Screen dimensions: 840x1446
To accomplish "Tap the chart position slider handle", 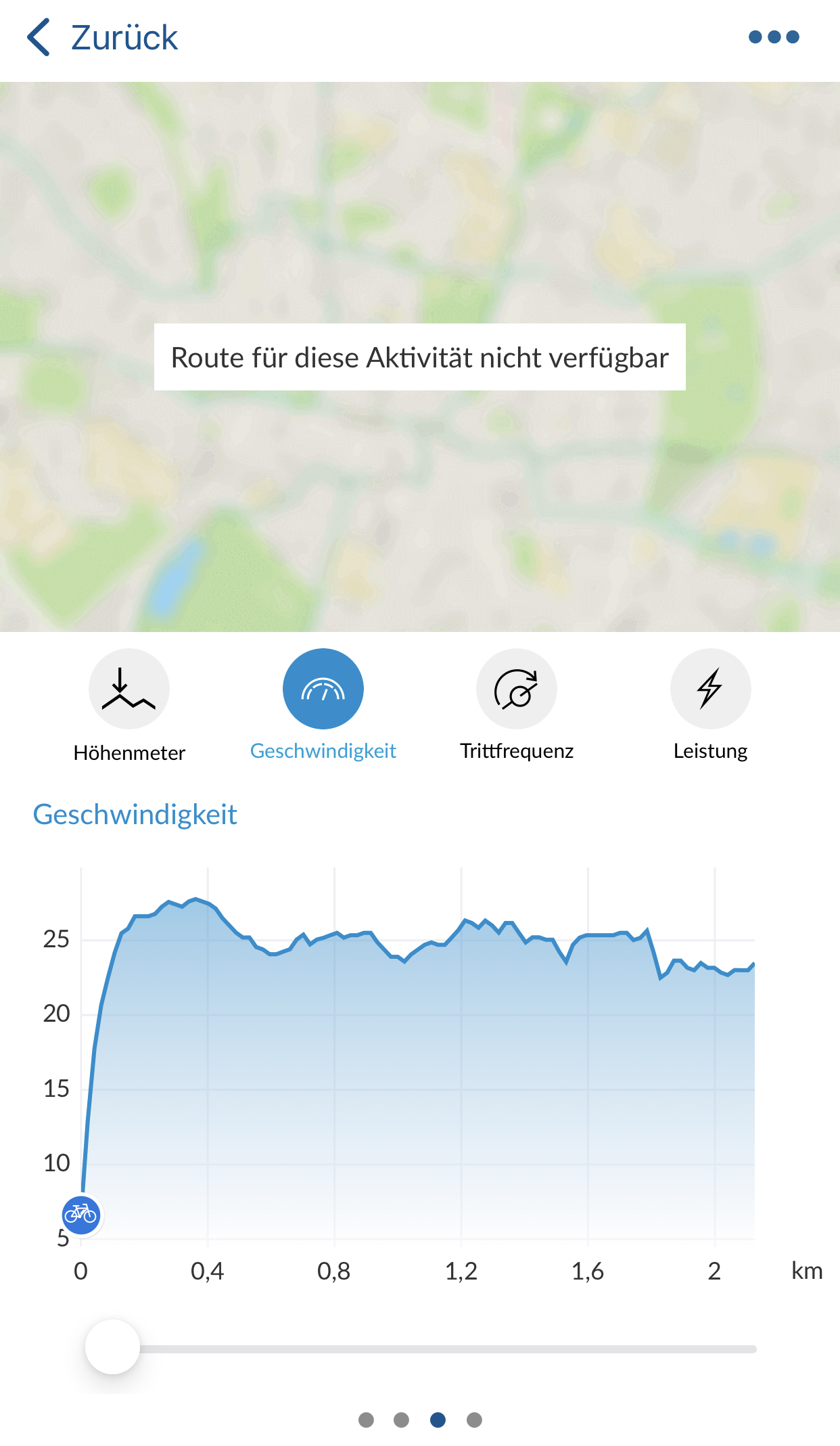I will click(112, 1347).
